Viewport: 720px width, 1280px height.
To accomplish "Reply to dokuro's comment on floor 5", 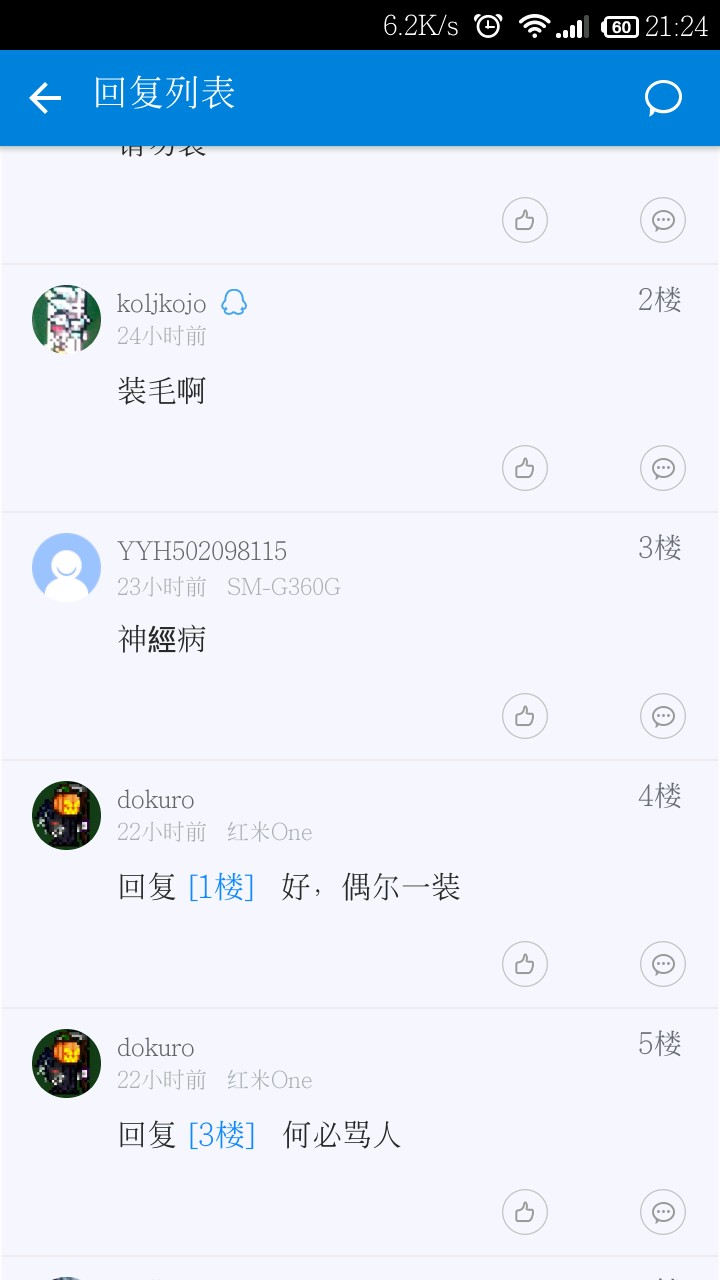I will coord(663,1212).
